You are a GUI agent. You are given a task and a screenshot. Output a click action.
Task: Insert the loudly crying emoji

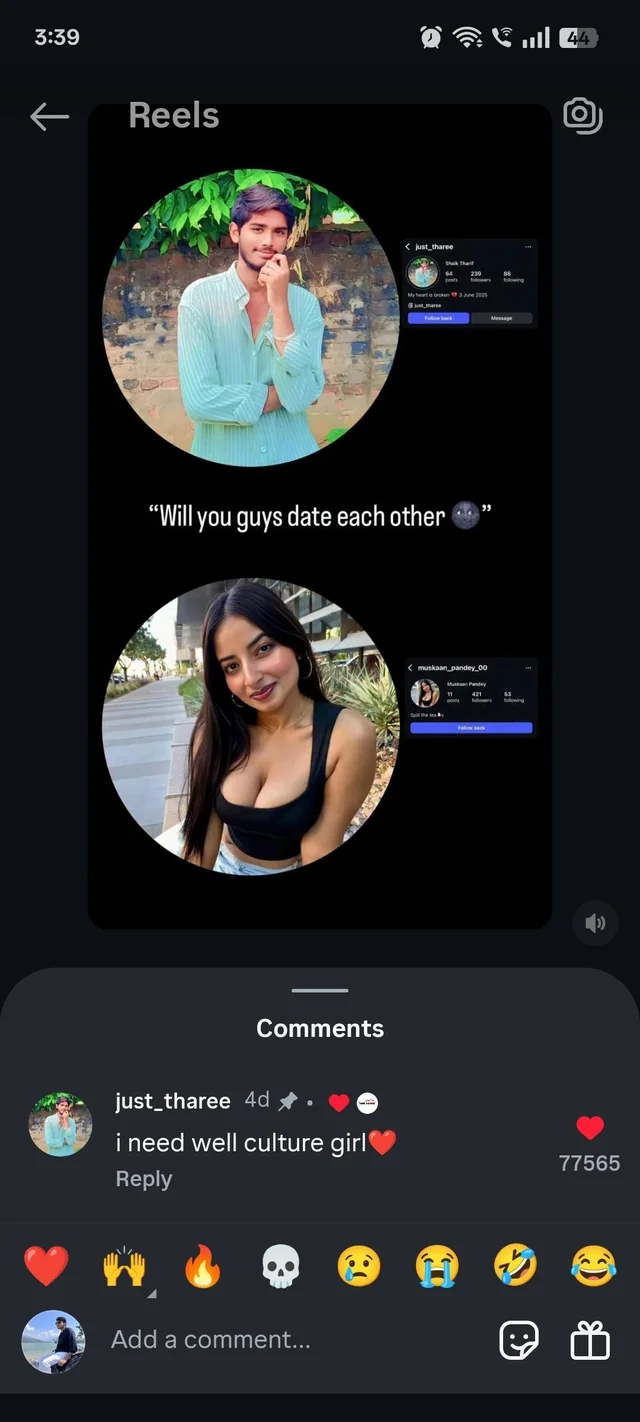tap(437, 1267)
